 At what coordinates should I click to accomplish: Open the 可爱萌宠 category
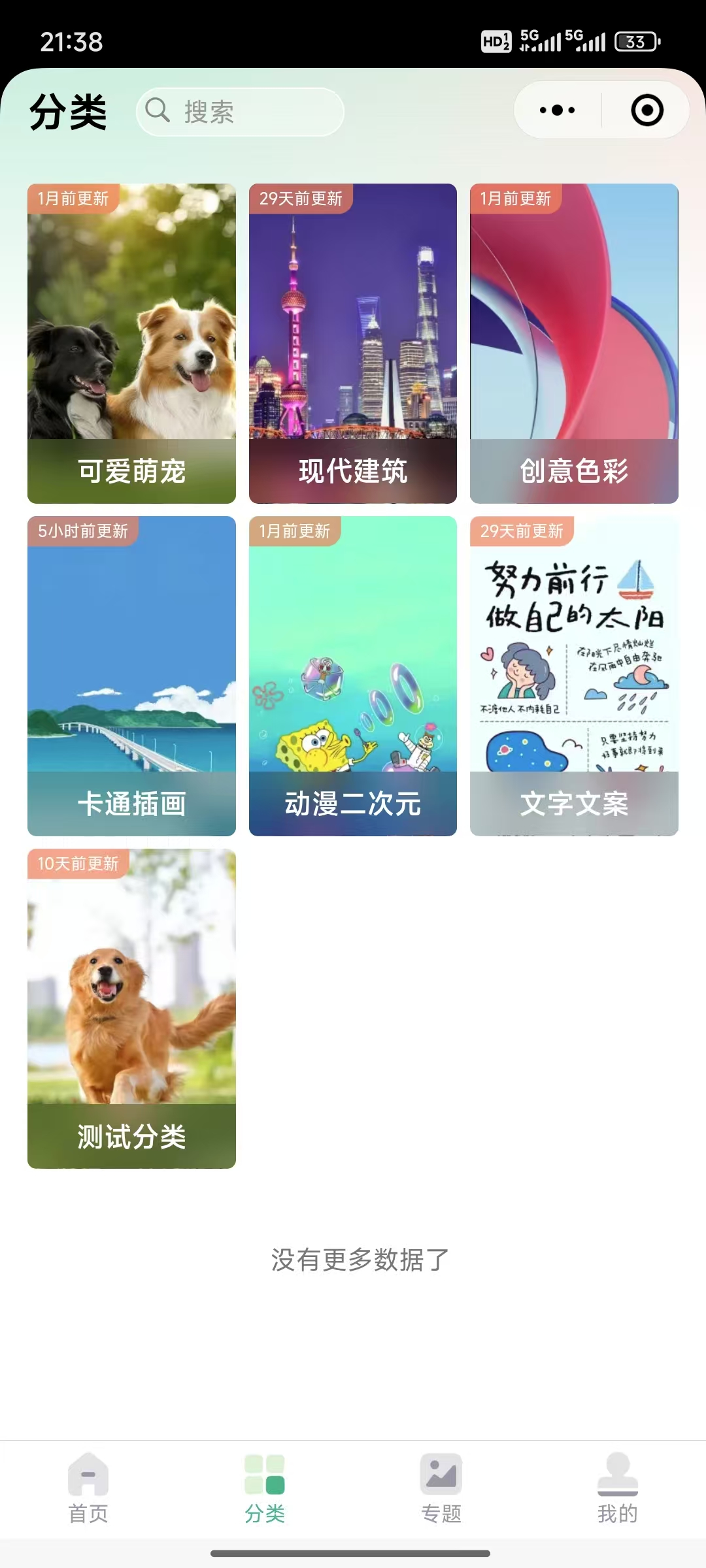click(x=131, y=343)
